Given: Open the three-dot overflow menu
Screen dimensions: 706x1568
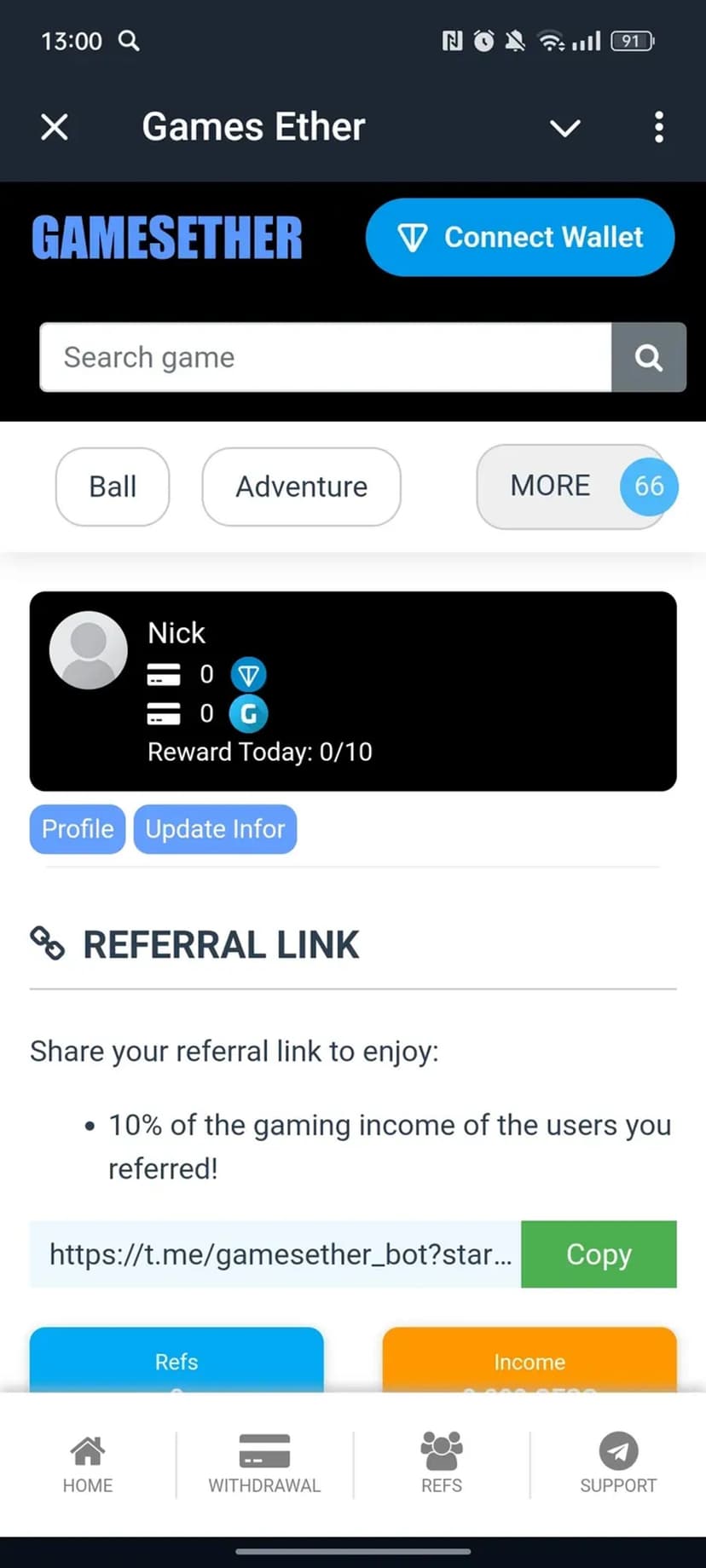Looking at the screenshot, I should point(658,128).
